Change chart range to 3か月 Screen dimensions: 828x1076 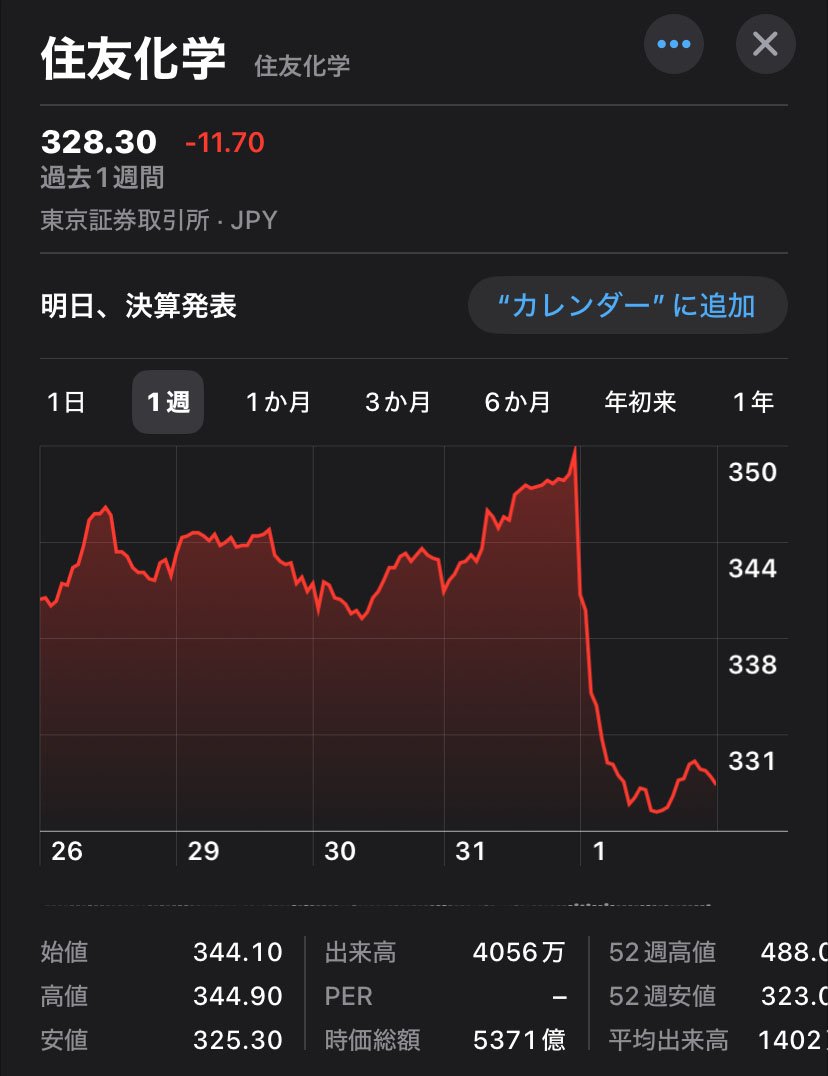pyautogui.click(x=397, y=402)
